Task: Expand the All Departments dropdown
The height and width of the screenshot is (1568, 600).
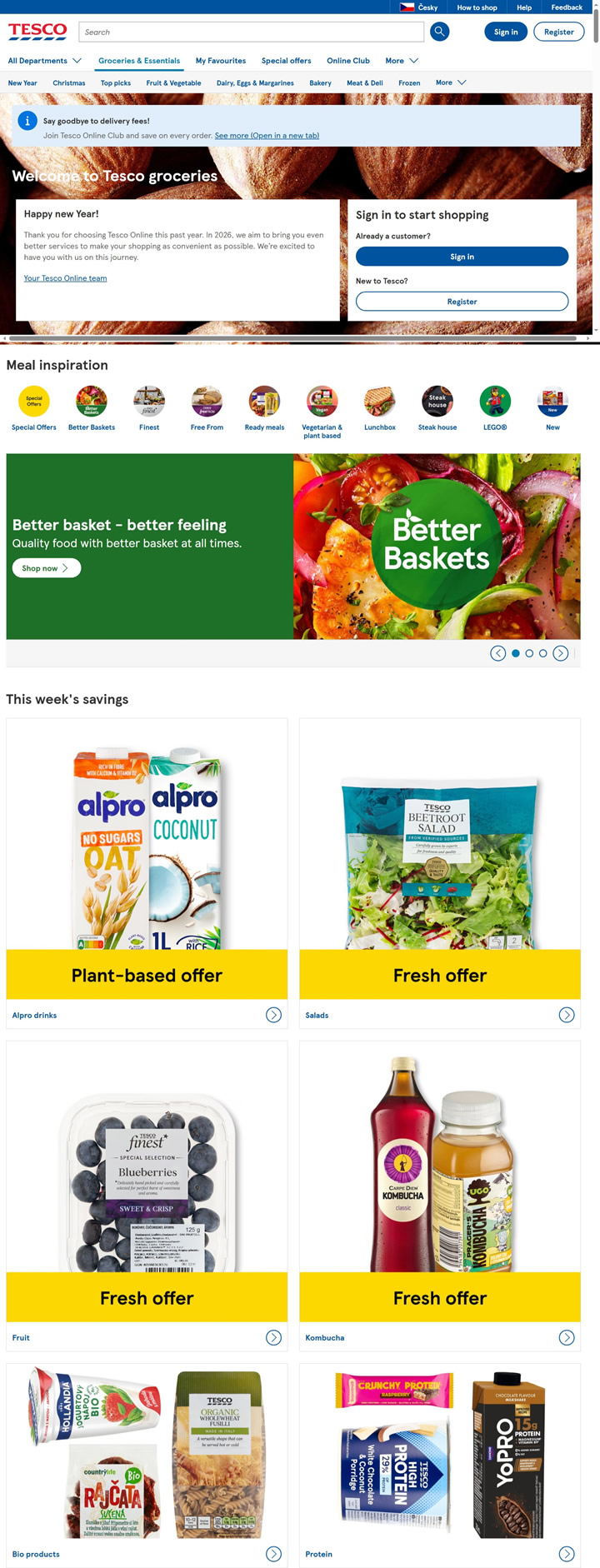Action: point(45,61)
